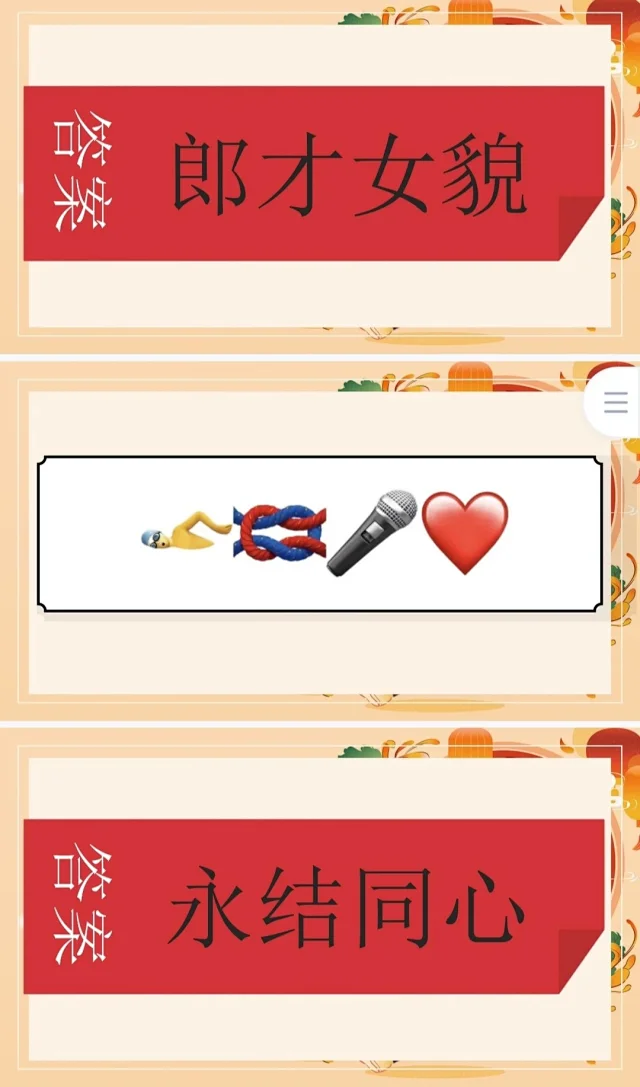The width and height of the screenshot is (640, 1087).
Task: Open the floating hamburger menu button
Action: [x=615, y=403]
